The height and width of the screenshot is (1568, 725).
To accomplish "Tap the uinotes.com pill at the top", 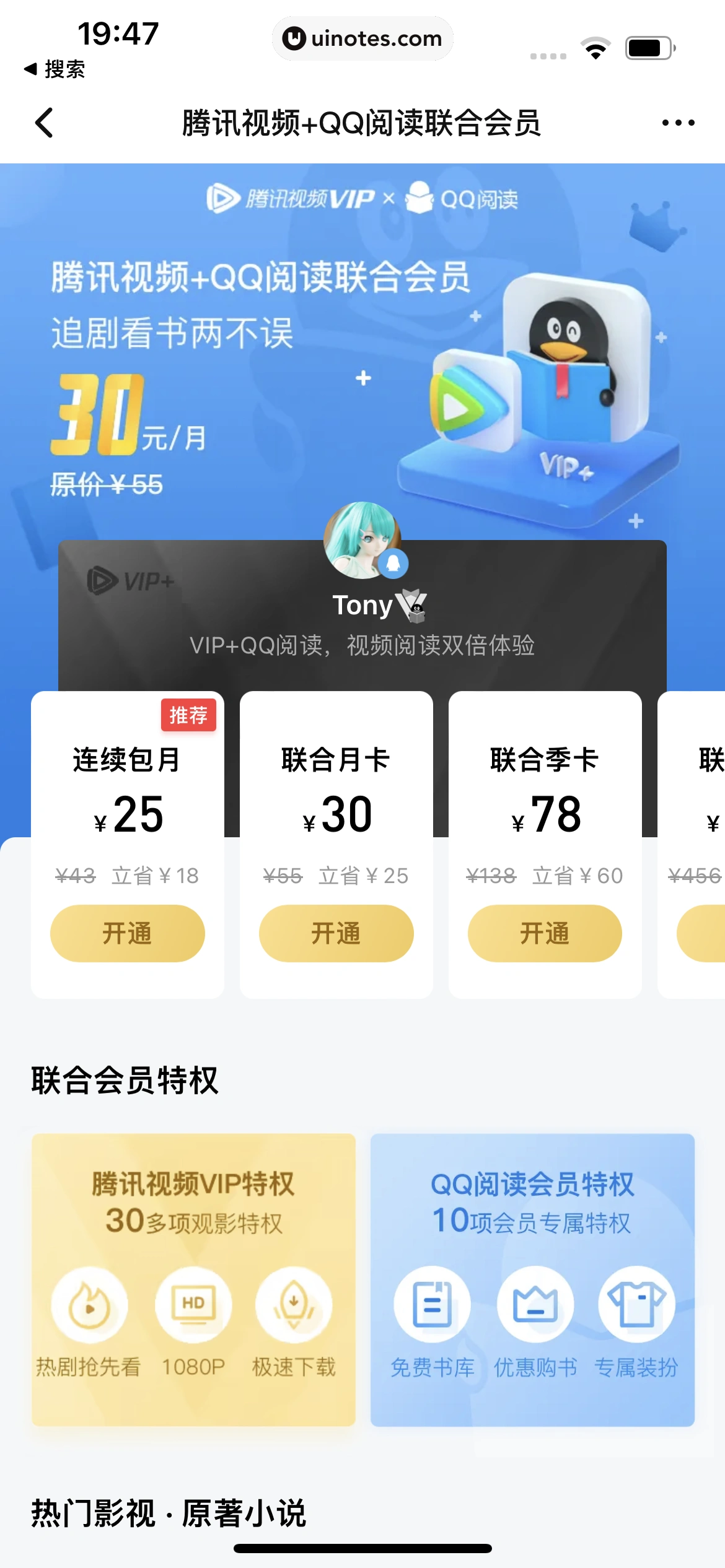I will click(x=362, y=38).
